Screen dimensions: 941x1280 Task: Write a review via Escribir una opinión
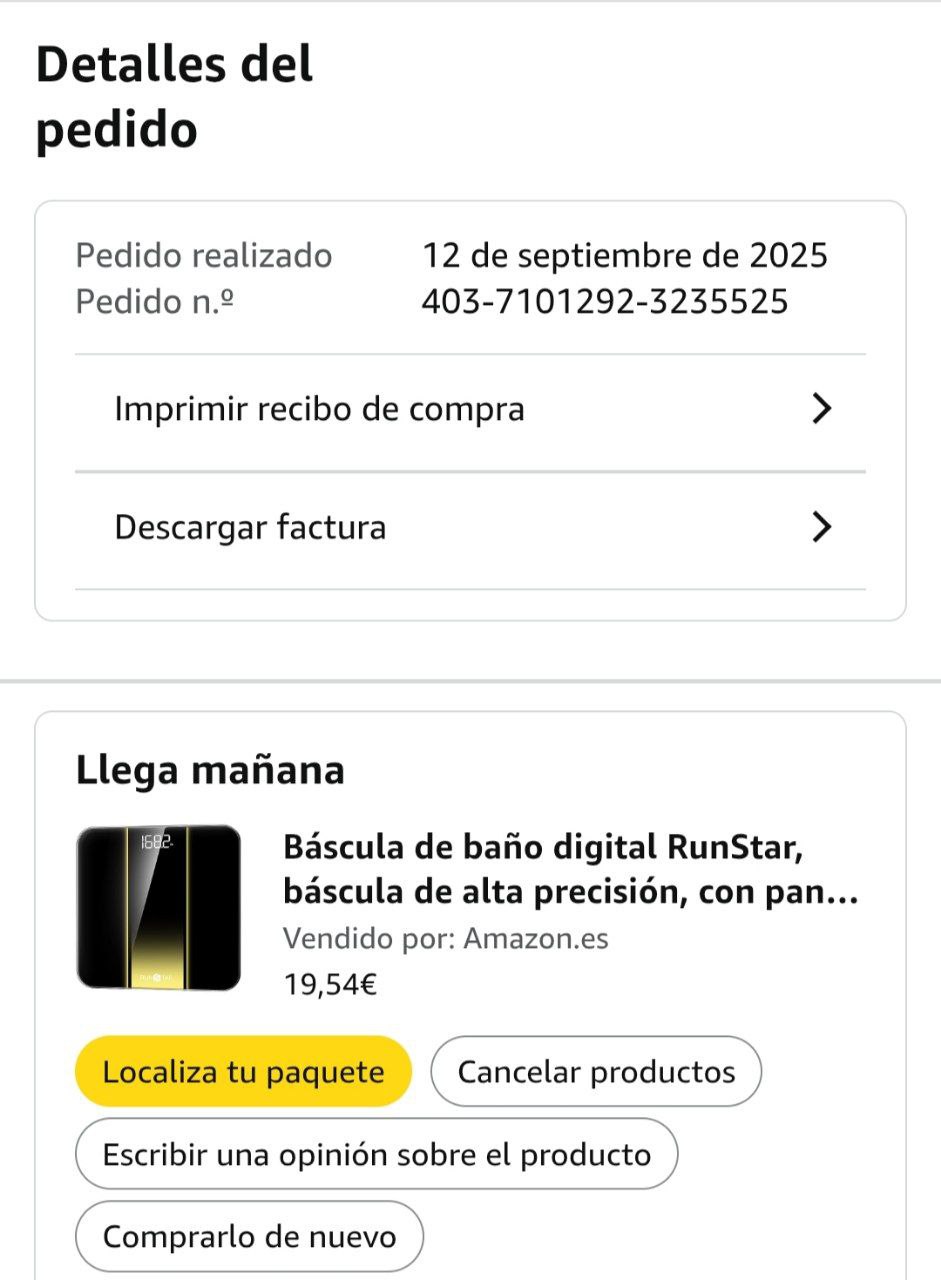point(376,1154)
